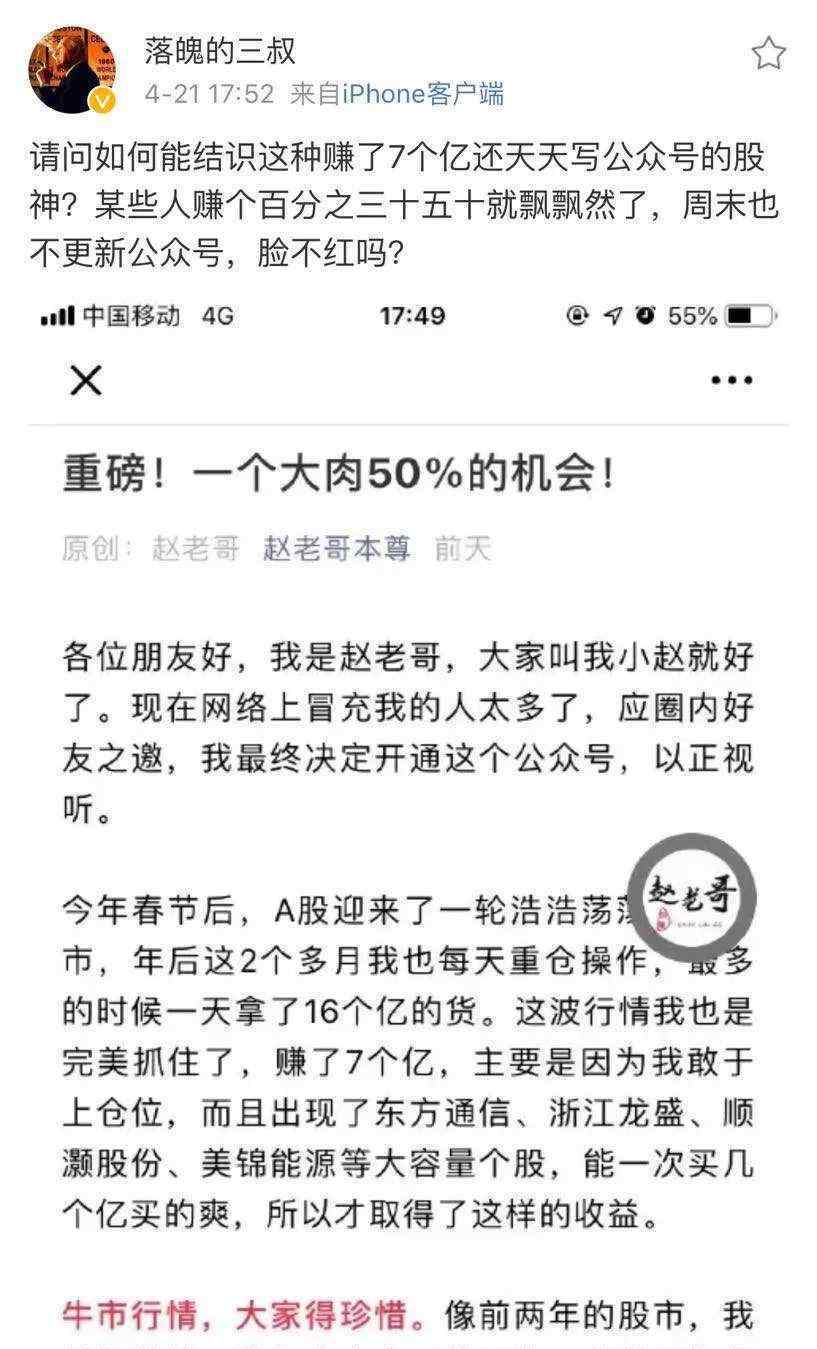The image size is (817, 1349).
Task: Open the attached screenshot image
Action: click(x=408, y=818)
